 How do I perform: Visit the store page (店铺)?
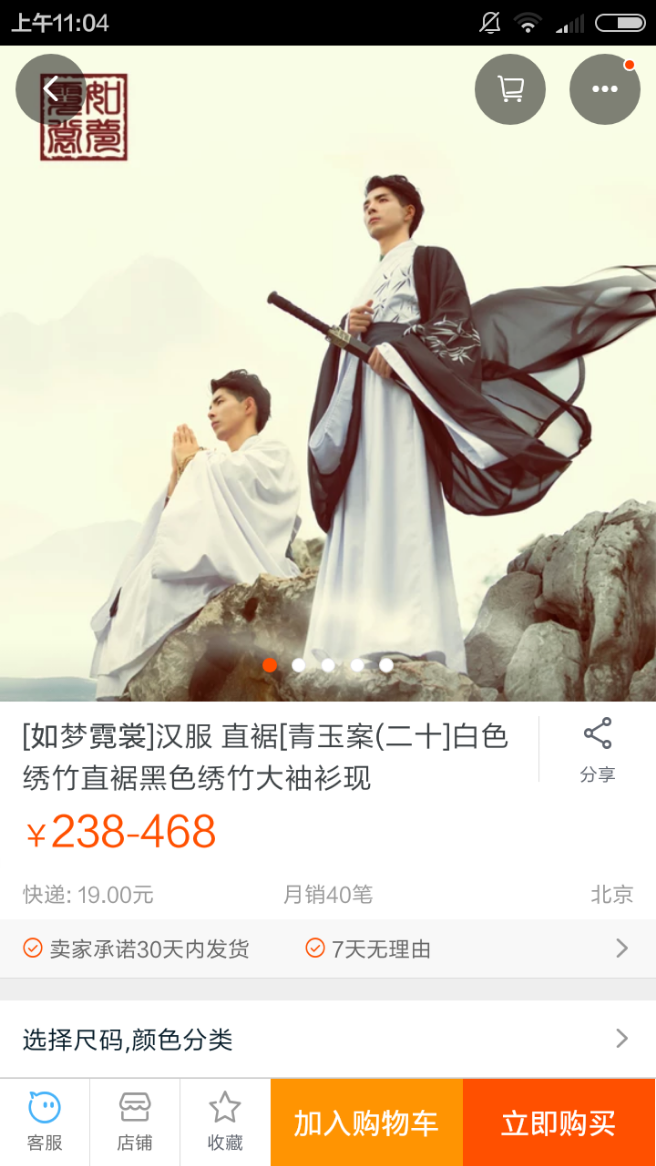click(135, 1121)
